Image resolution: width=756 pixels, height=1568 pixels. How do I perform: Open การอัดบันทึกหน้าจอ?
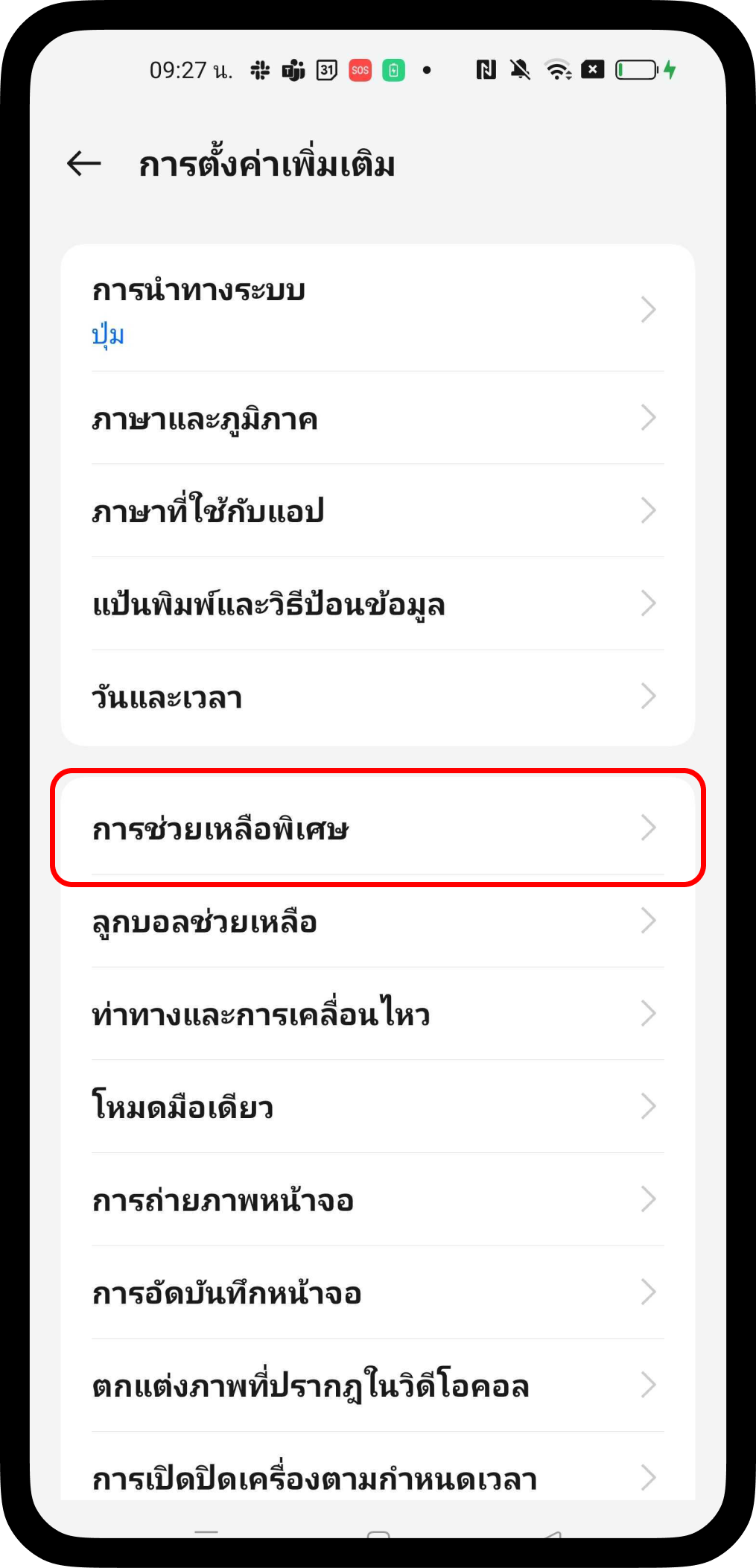tap(377, 1293)
